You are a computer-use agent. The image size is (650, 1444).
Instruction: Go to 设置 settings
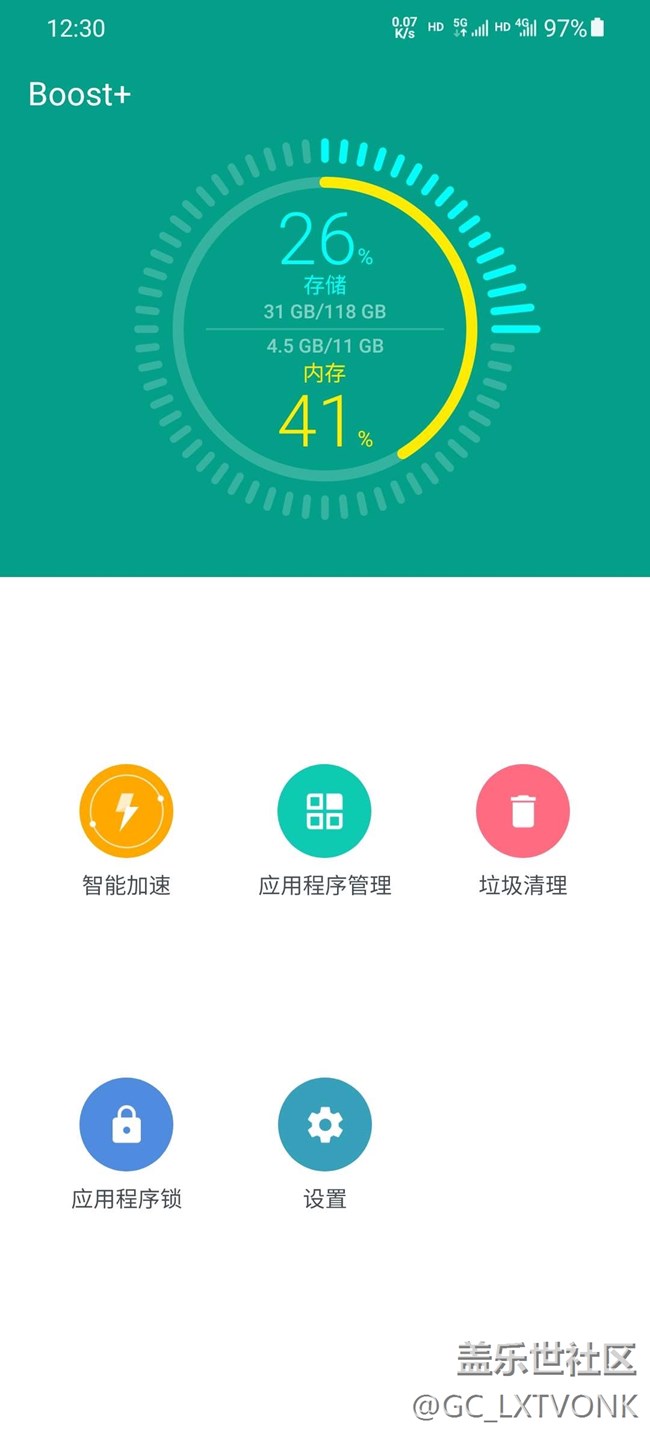(324, 1124)
